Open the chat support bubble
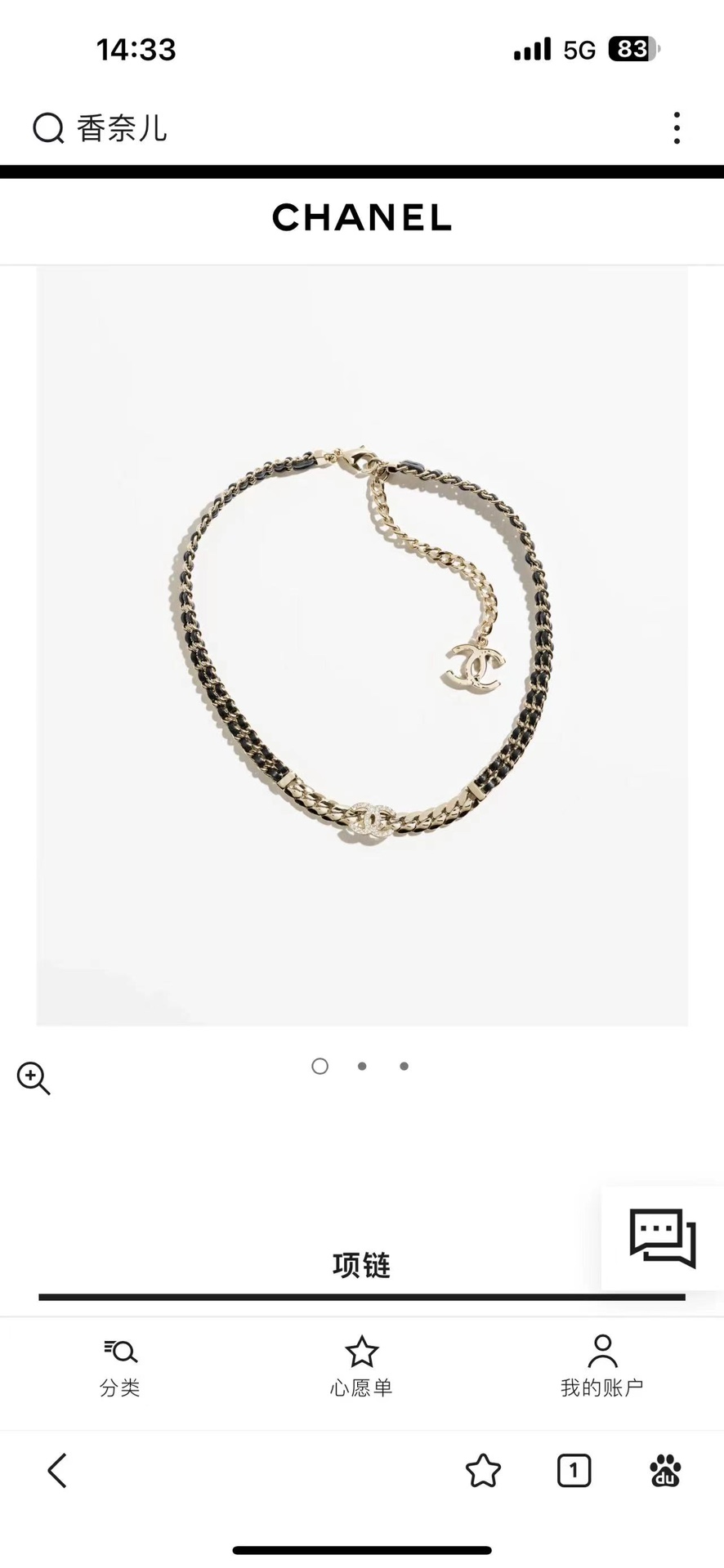 (662, 1238)
